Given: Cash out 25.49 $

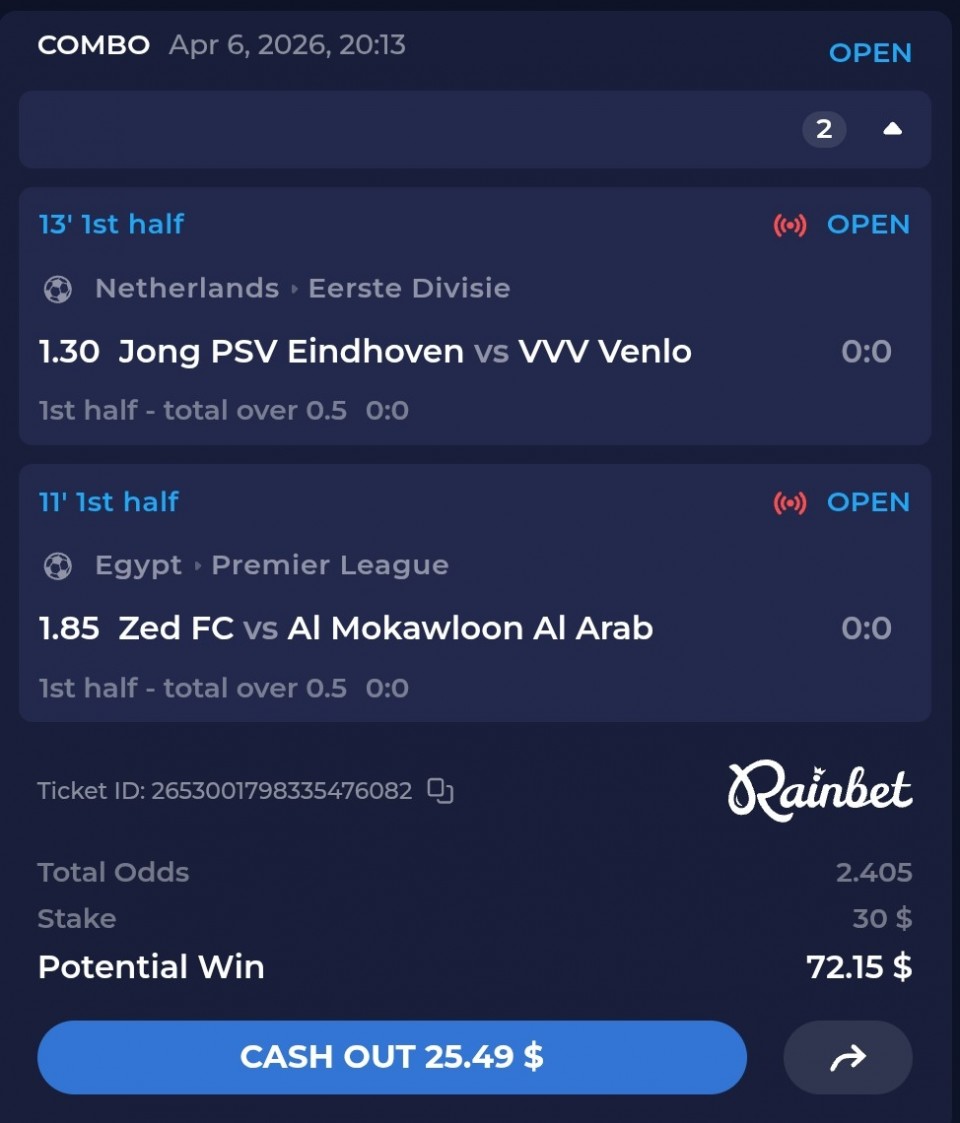Looking at the screenshot, I should [392, 1057].
